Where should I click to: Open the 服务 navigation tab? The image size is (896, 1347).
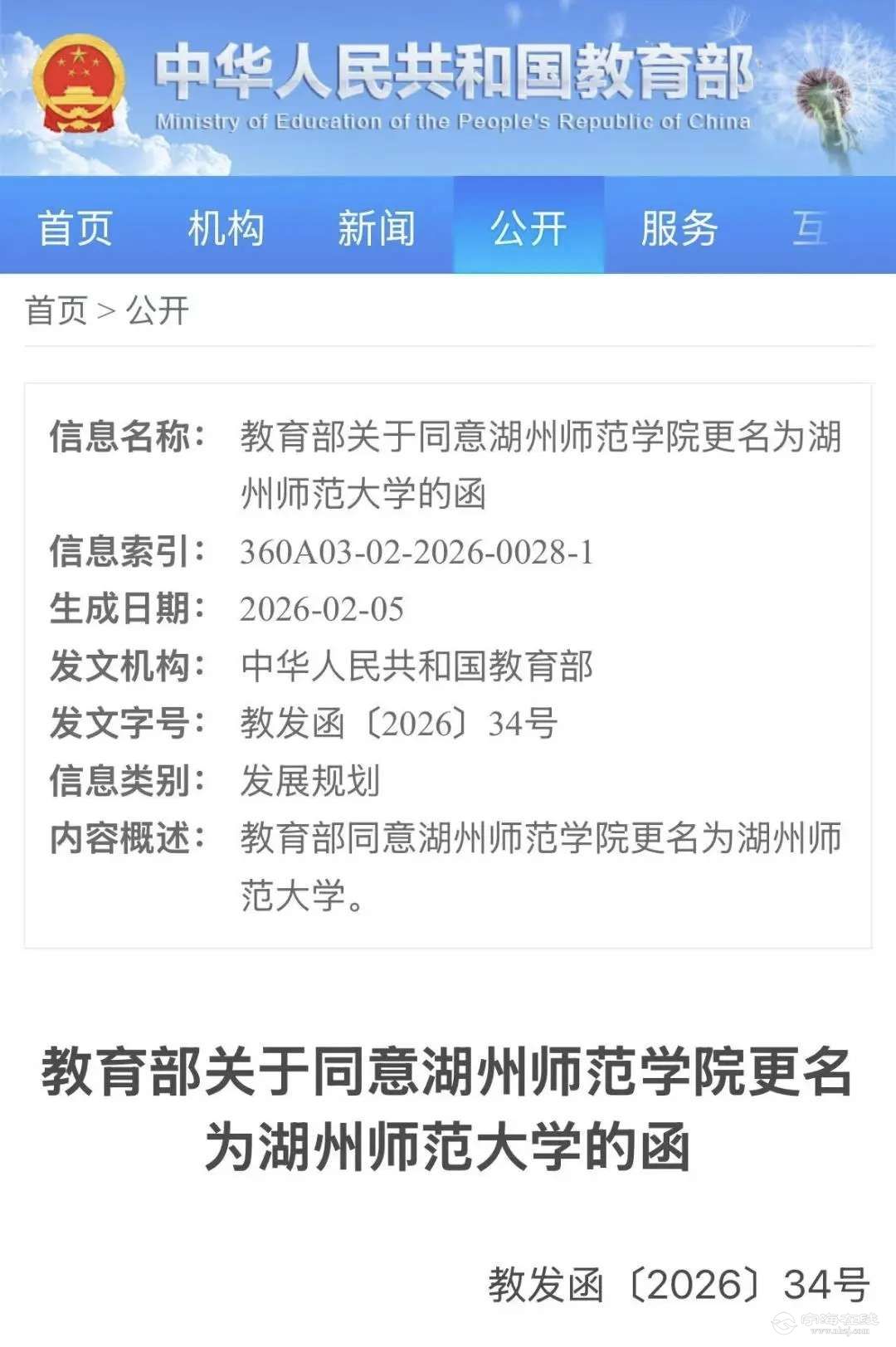click(x=679, y=228)
